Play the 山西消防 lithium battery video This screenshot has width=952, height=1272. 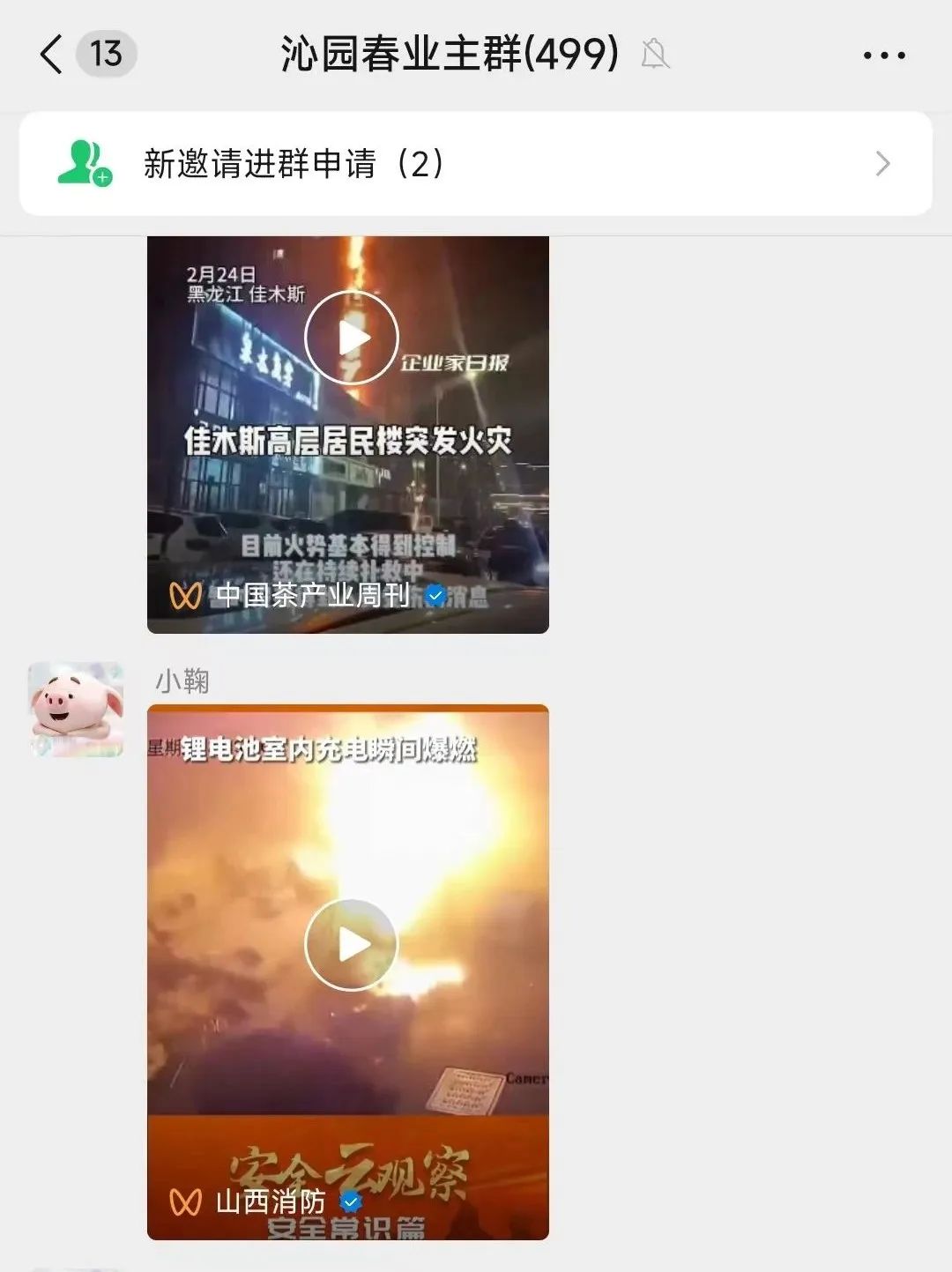coord(351,944)
